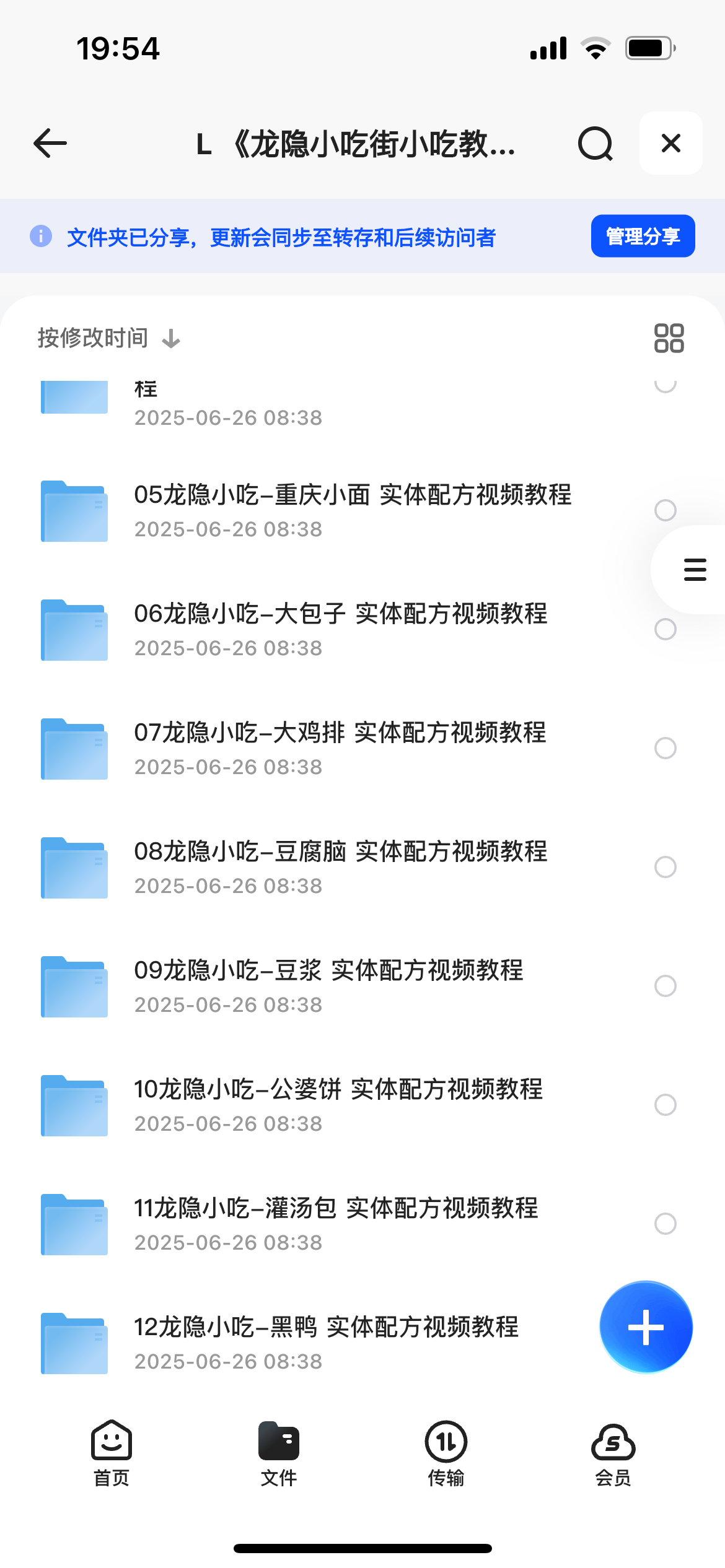Change sort order 按修改时间

tap(109, 338)
